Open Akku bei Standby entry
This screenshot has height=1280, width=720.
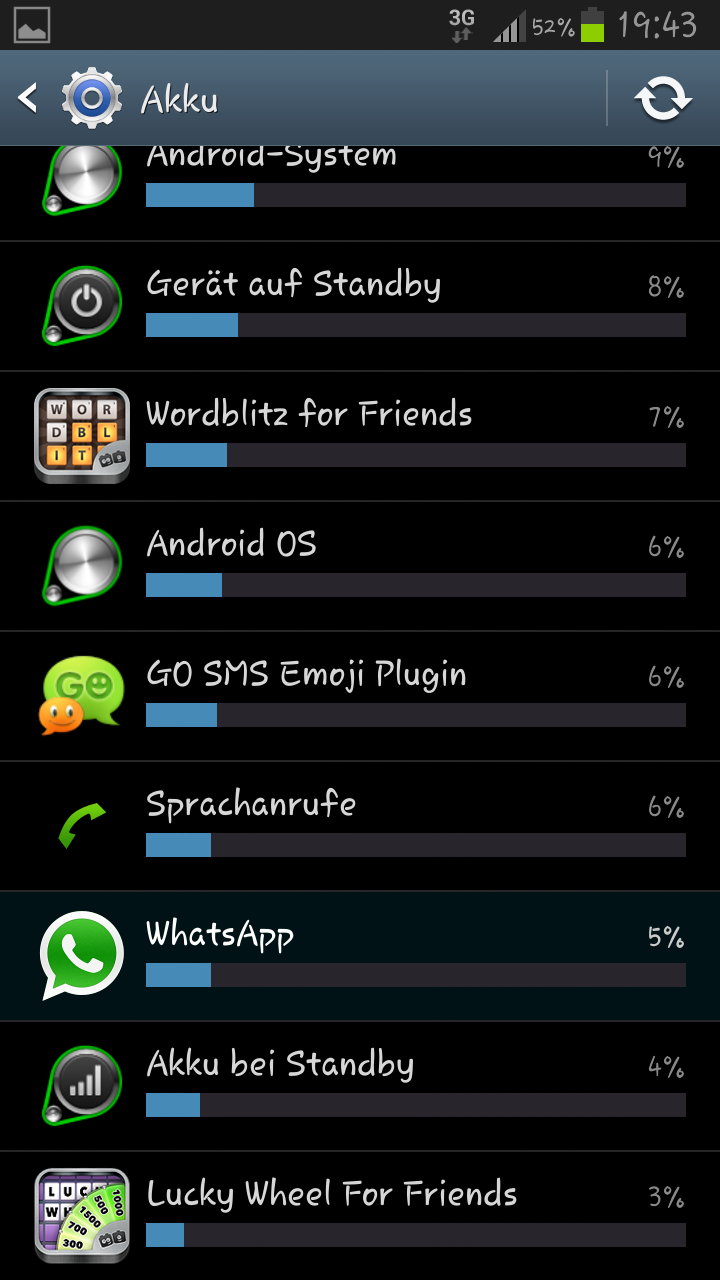point(360,1086)
